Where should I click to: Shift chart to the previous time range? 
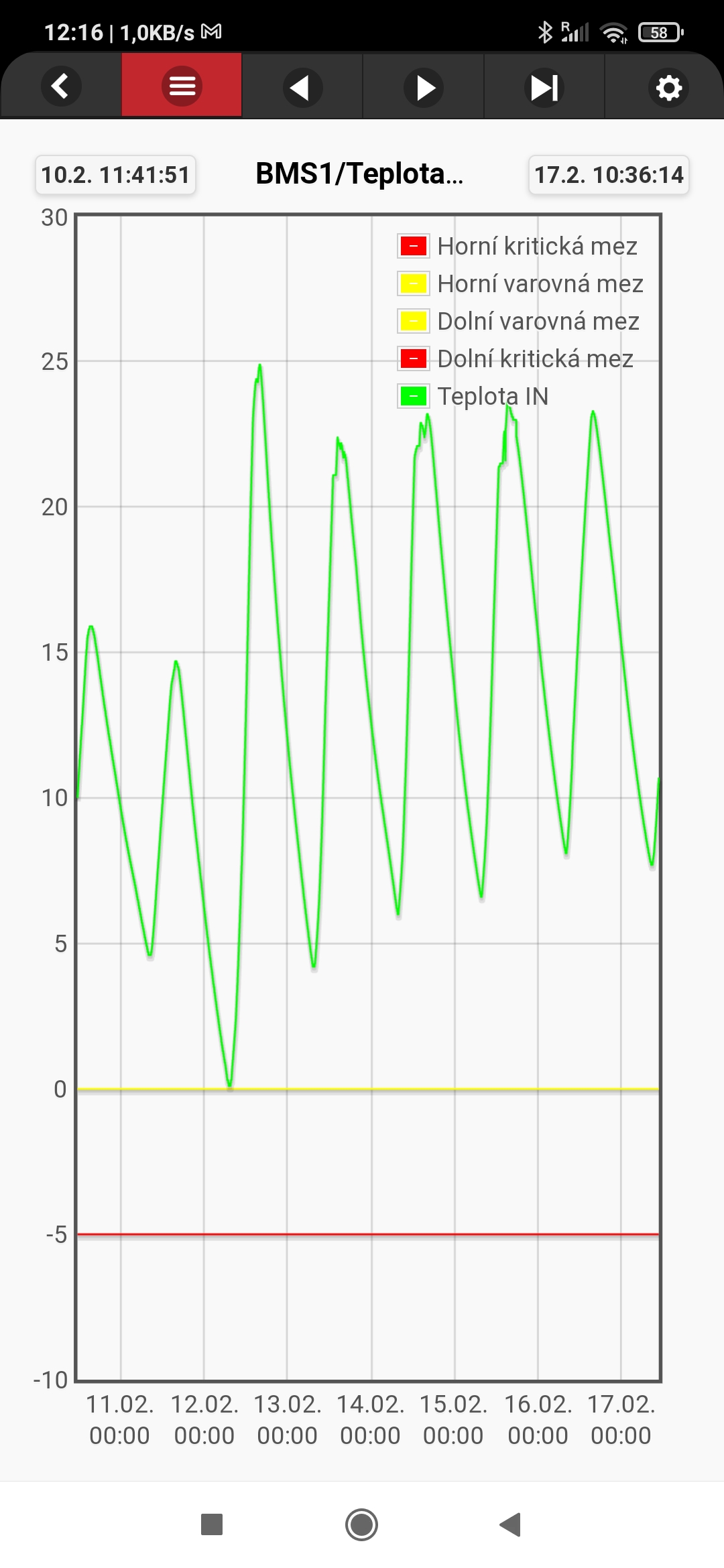pos(302,87)
